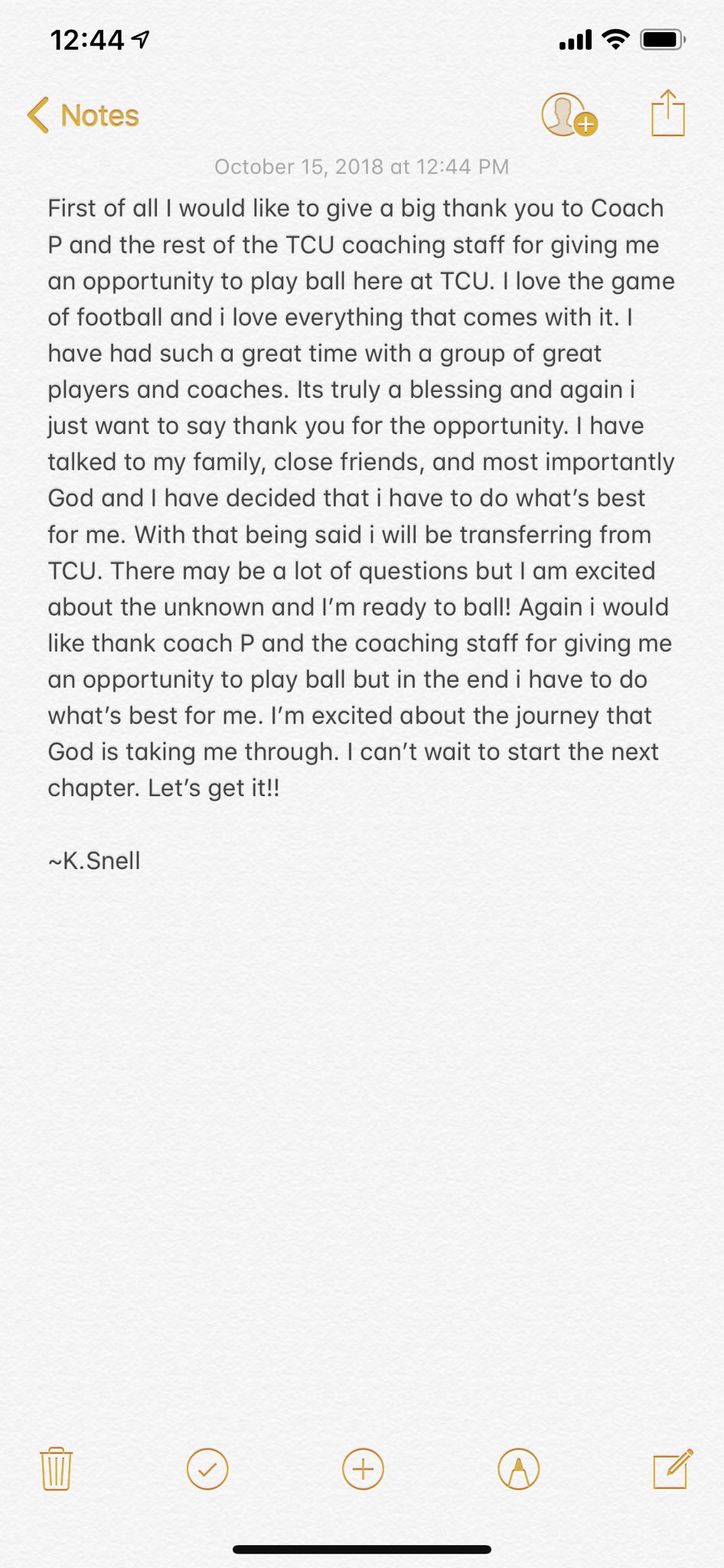This screenshot has width=724, height=1568.
Task: Delete this note with the trash icon
Action: coord(56,1468)
